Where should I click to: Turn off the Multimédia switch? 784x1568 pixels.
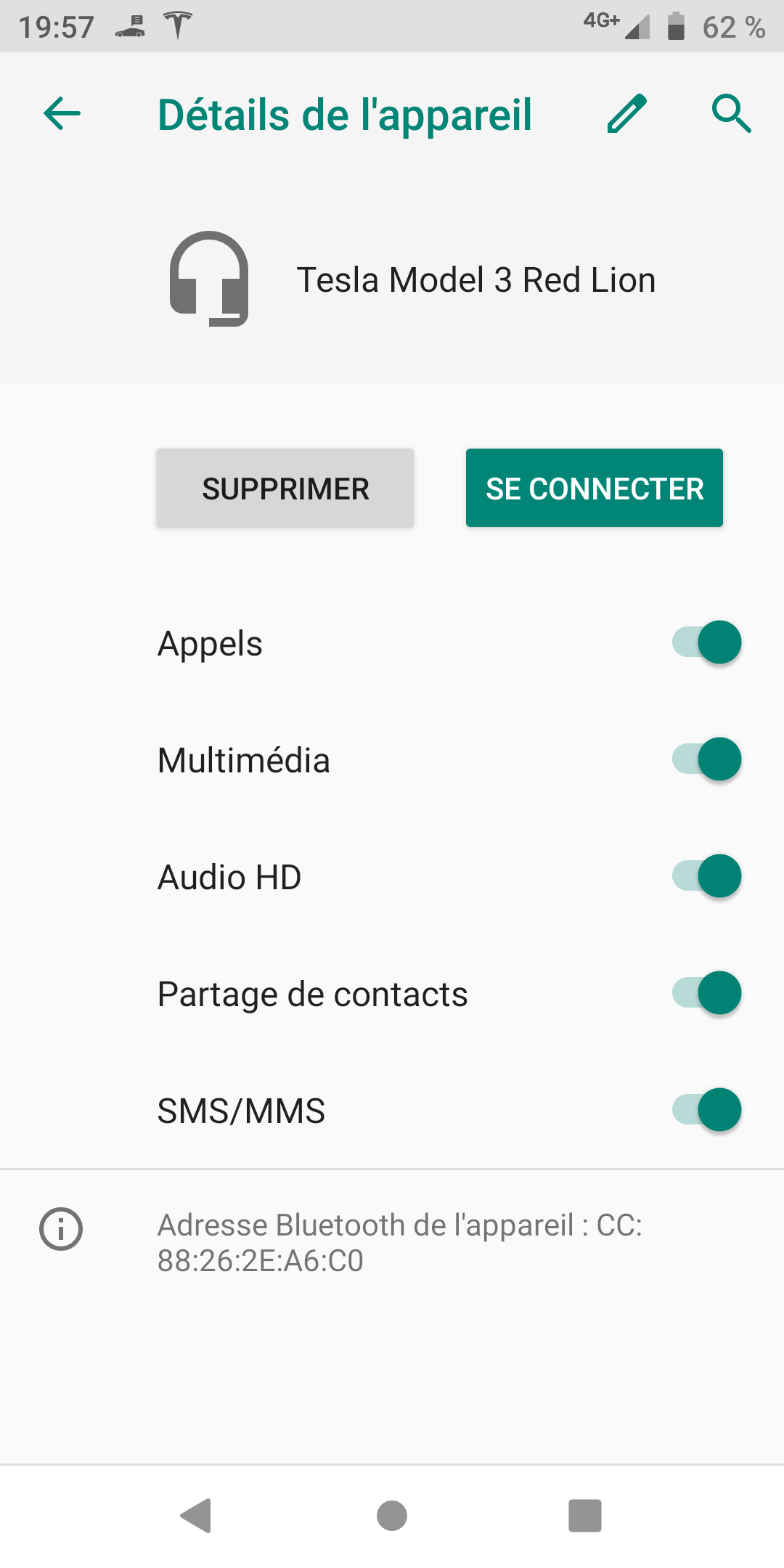[706, 759]
